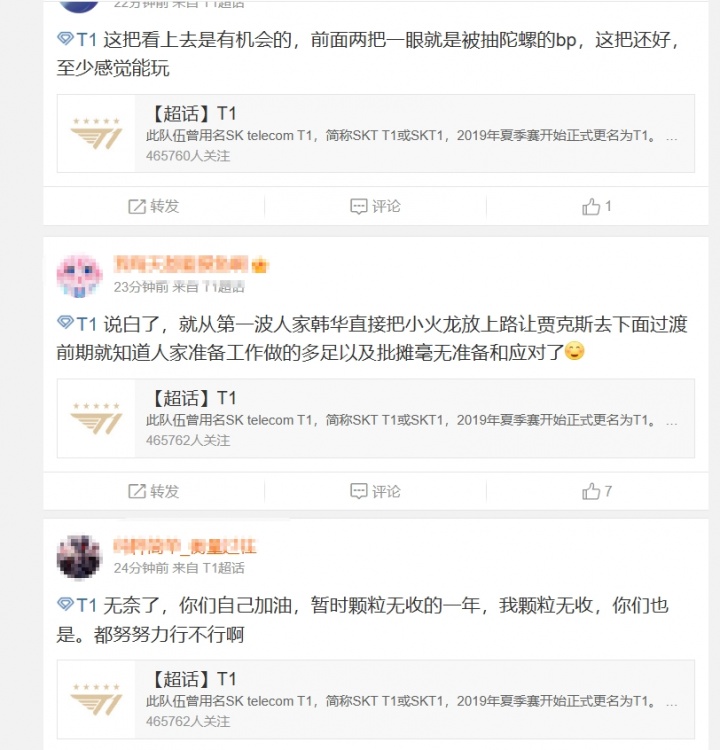Comment on the post with 7 likes
This screenshot has height=750, width=720.
(375, 491)
